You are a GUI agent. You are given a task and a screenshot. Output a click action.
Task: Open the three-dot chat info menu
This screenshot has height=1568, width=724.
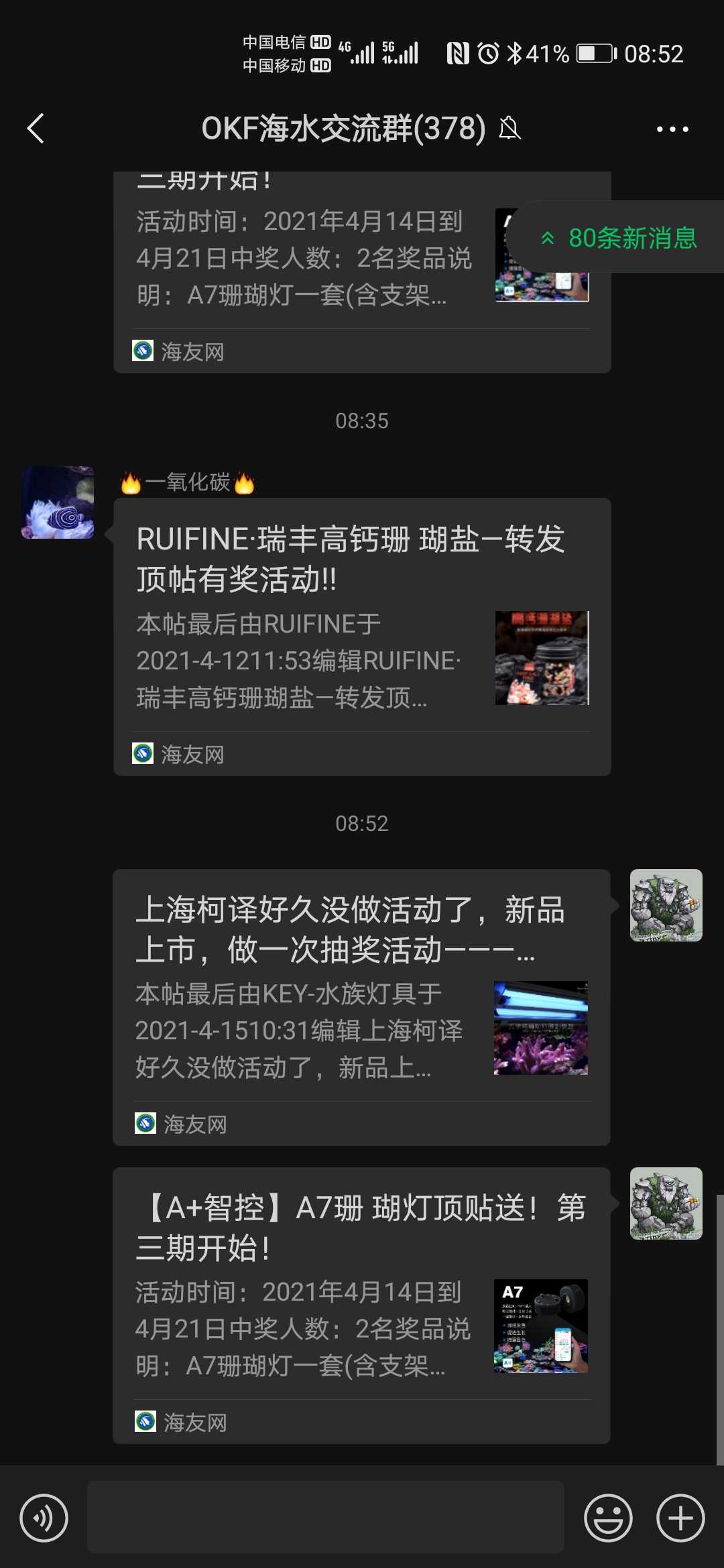point(672,129)
